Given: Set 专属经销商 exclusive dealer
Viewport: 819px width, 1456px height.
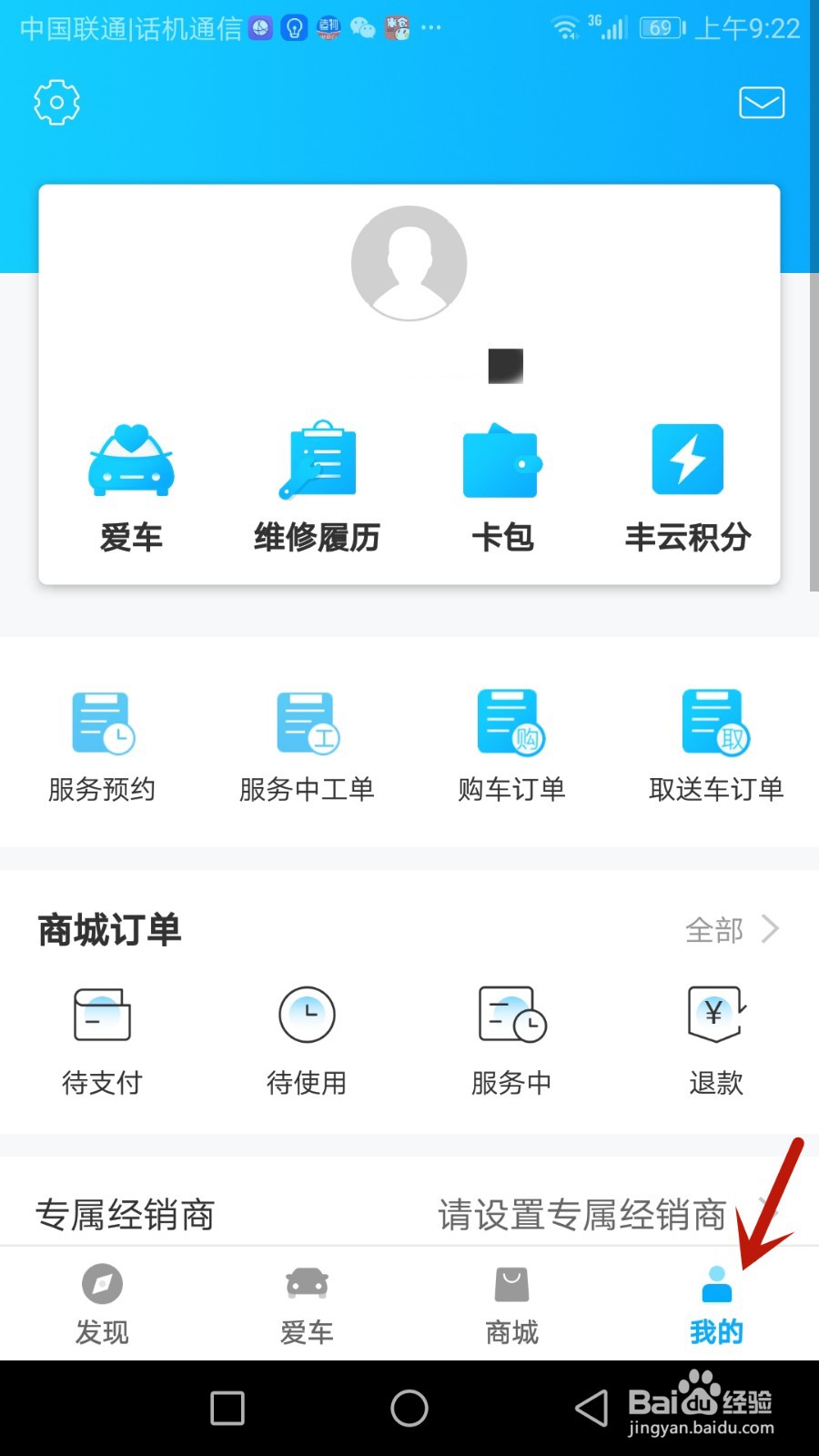Looking at the screenshot, I should click(x=409, y=1214).
